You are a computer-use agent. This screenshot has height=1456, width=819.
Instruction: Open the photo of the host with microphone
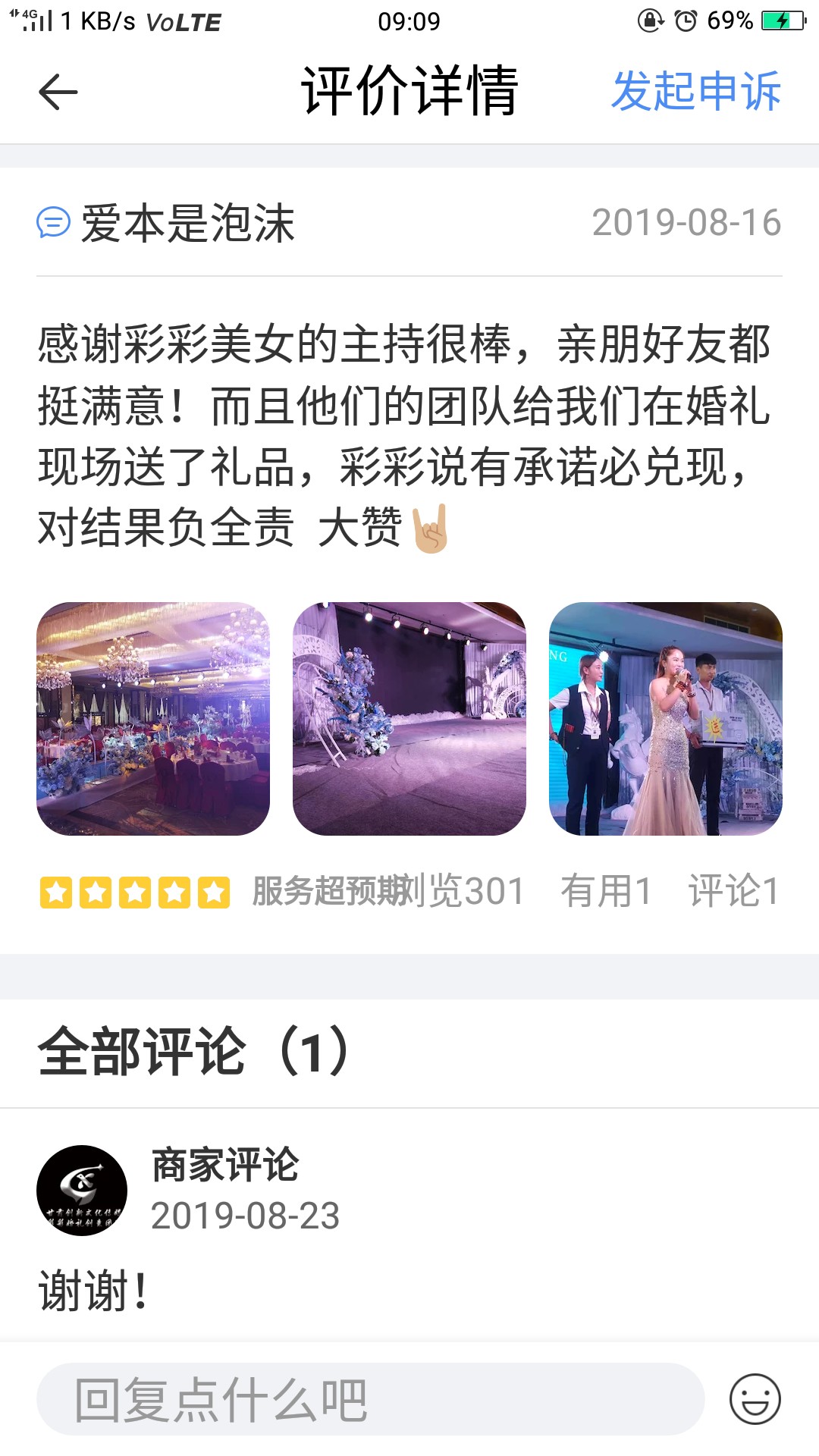[666, 719]
